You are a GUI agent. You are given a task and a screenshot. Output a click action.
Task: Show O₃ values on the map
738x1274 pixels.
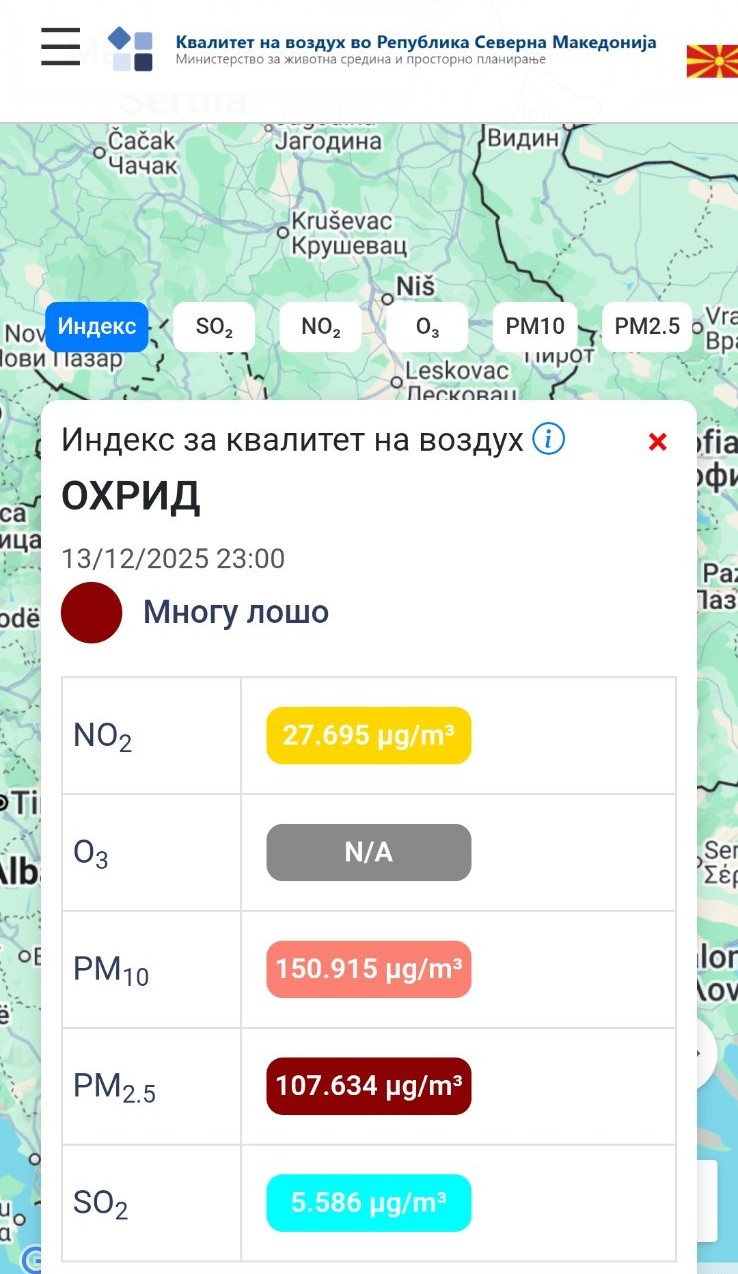point(428,327)
